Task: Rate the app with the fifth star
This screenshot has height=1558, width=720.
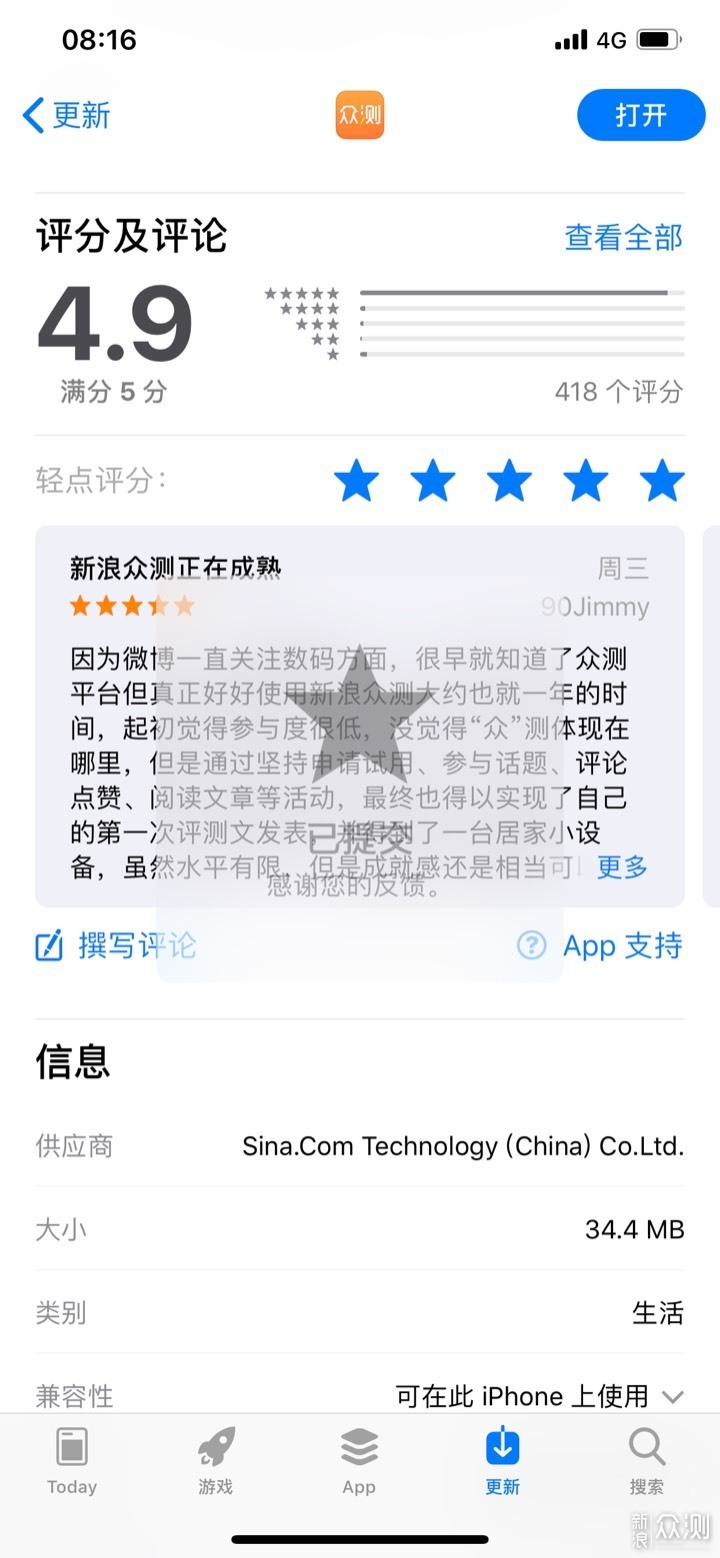Action: [x=662, y=481]
